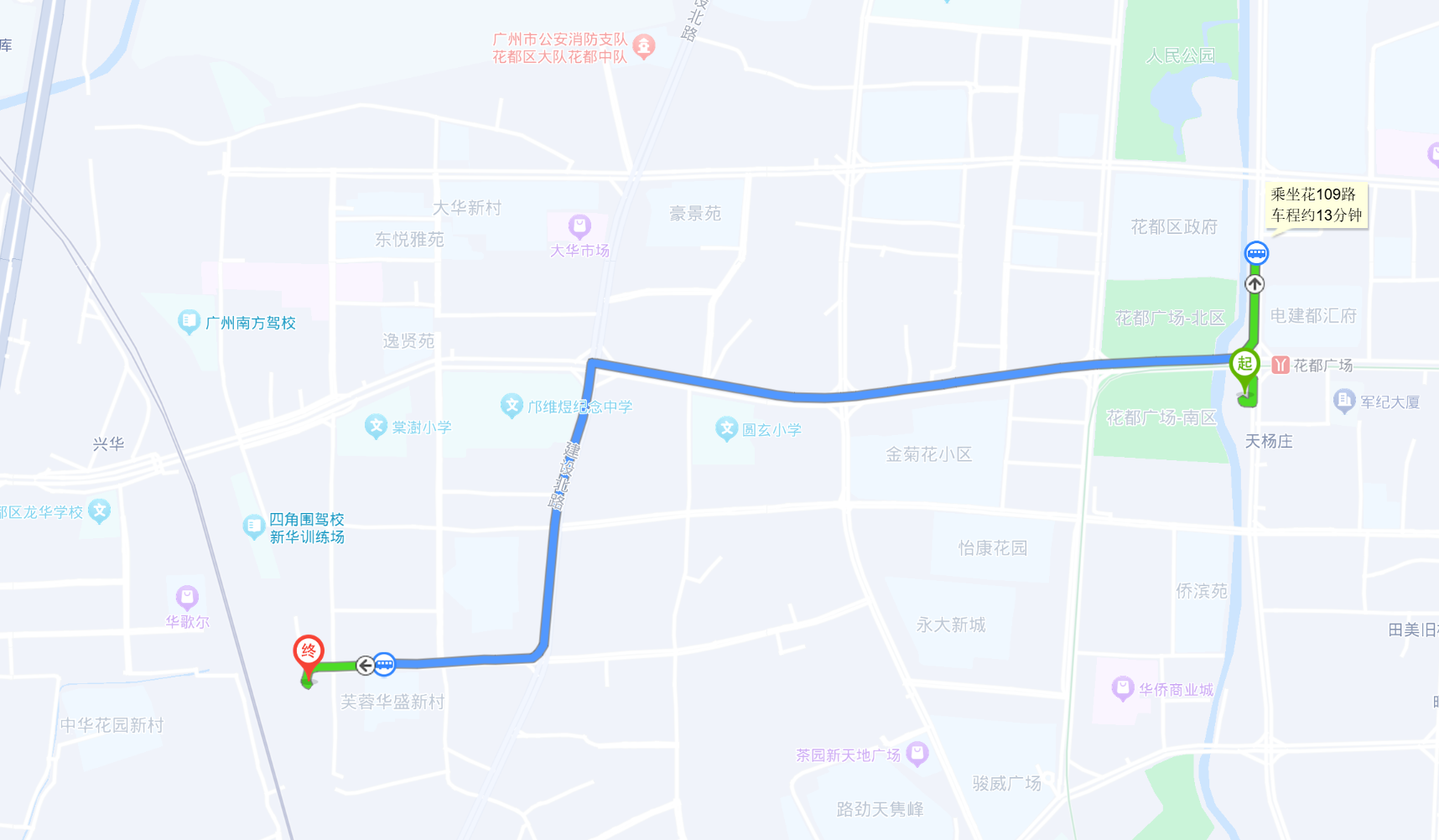Select the 华侨商业城 shopping marker
Screen dimensions: 1439x840
point(1122,688)
